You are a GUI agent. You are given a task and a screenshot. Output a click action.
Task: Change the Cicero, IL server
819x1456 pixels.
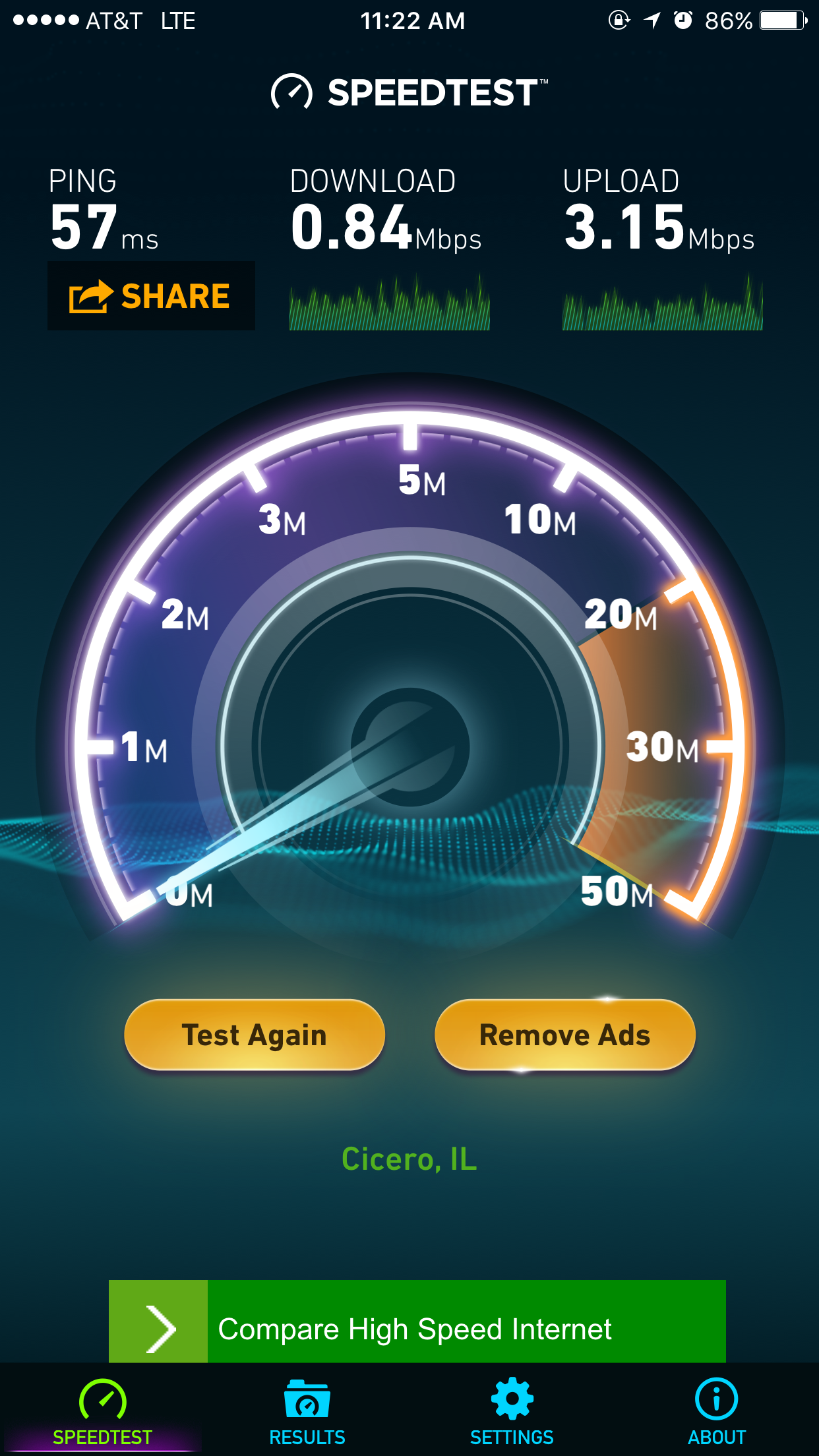click(409, 1159)
